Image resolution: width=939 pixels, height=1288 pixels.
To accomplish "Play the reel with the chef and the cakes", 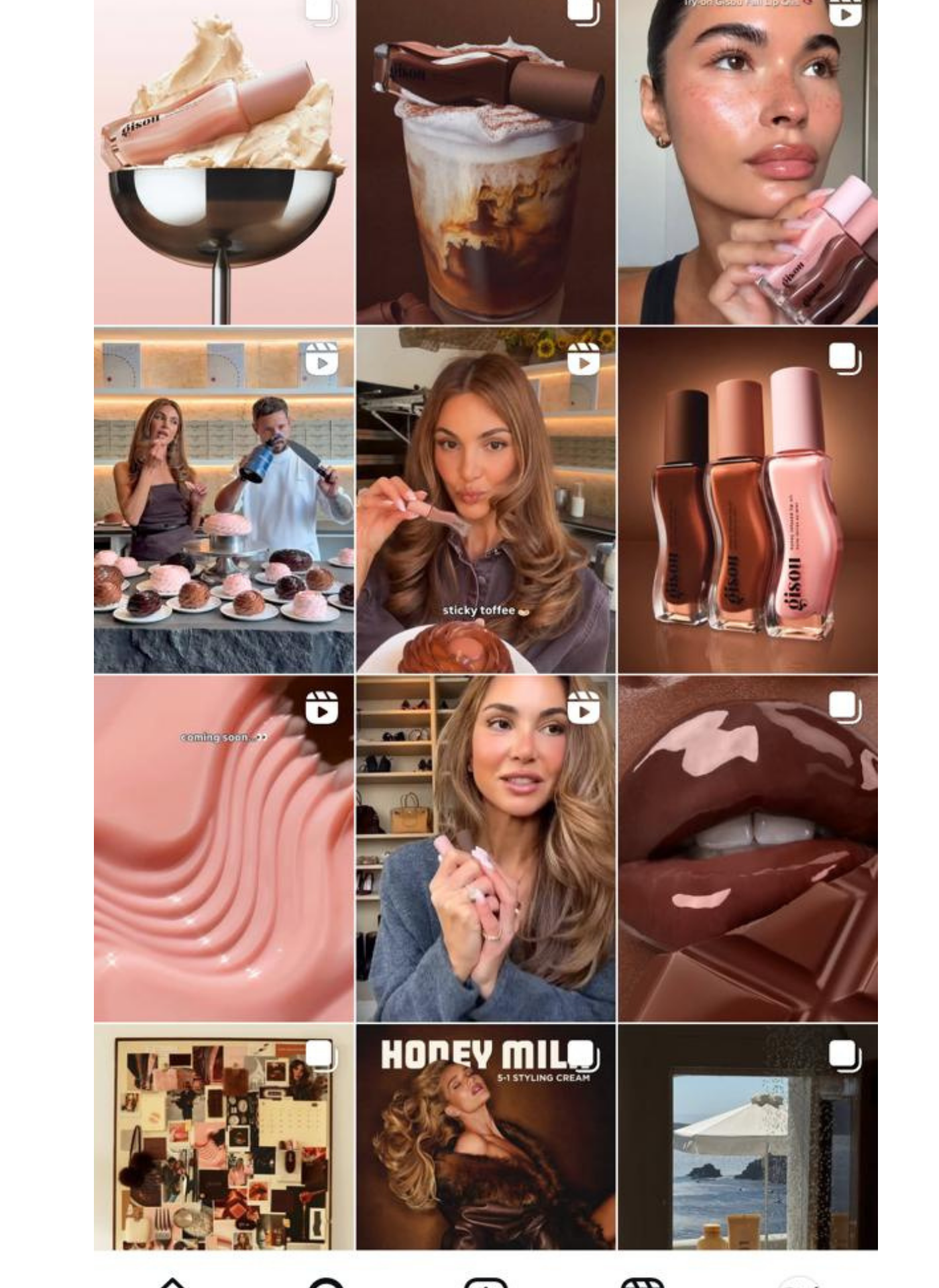I will [224, 500].
